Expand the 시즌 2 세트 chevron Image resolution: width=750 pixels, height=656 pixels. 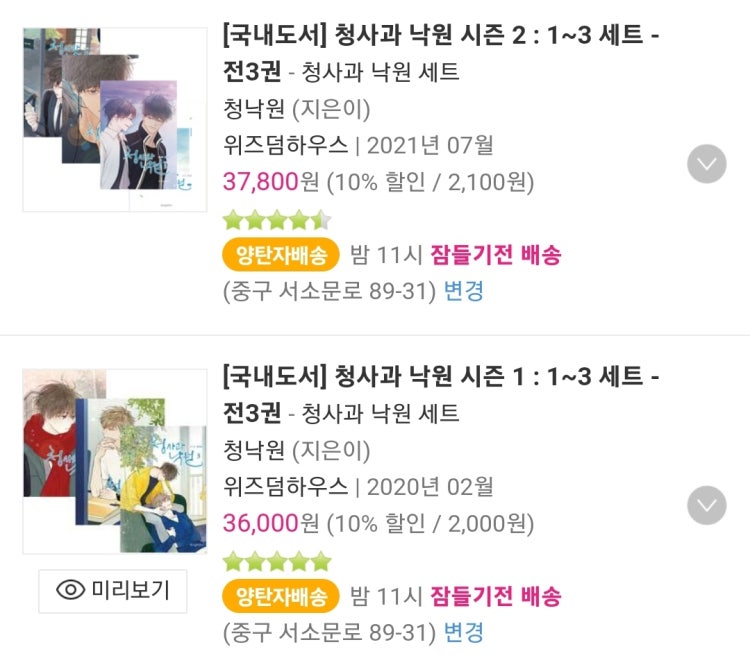[707, 164]
